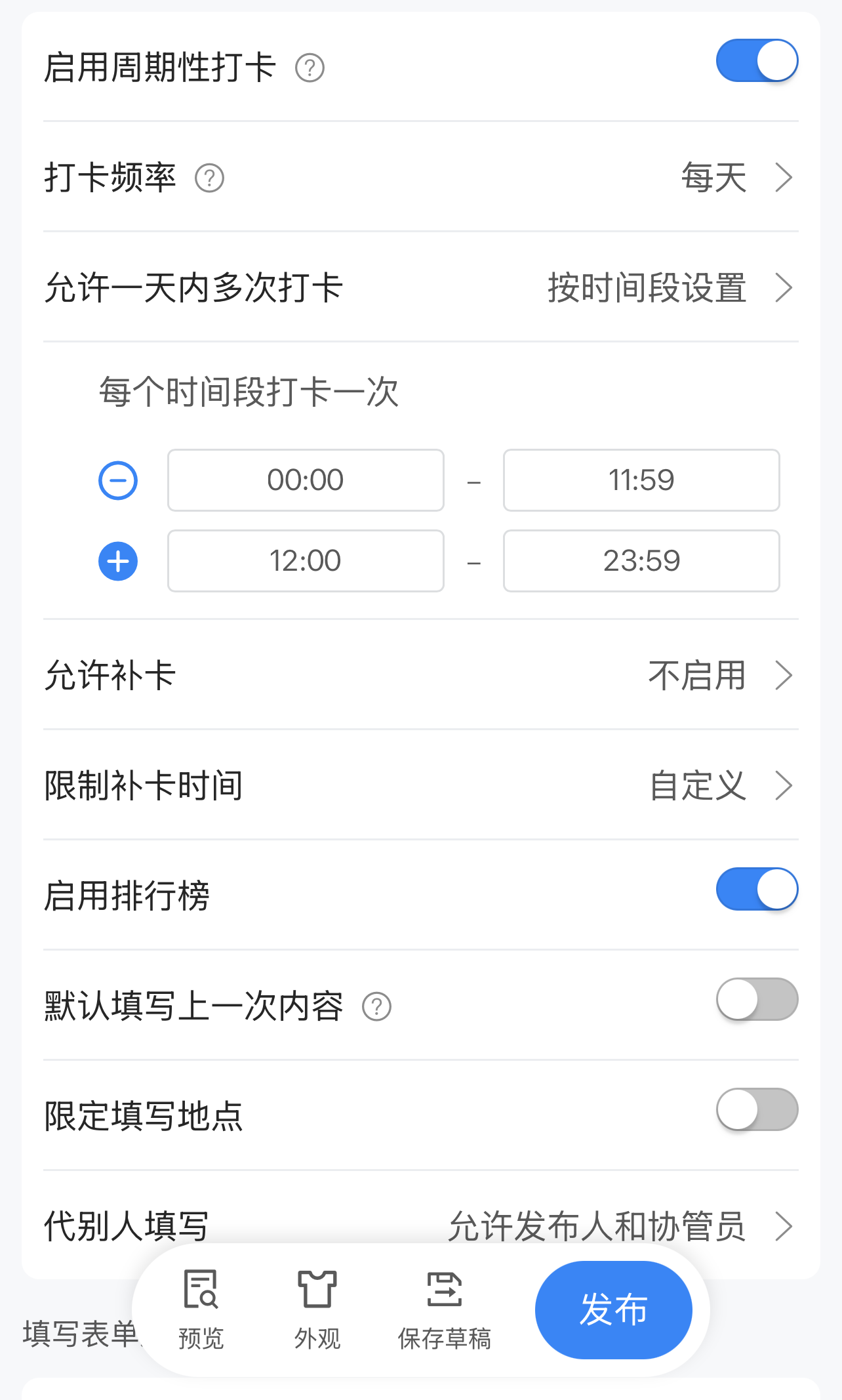842x1400 pixels.
Task: Open 限制补卡时间 setting
Action: (421, 785)
